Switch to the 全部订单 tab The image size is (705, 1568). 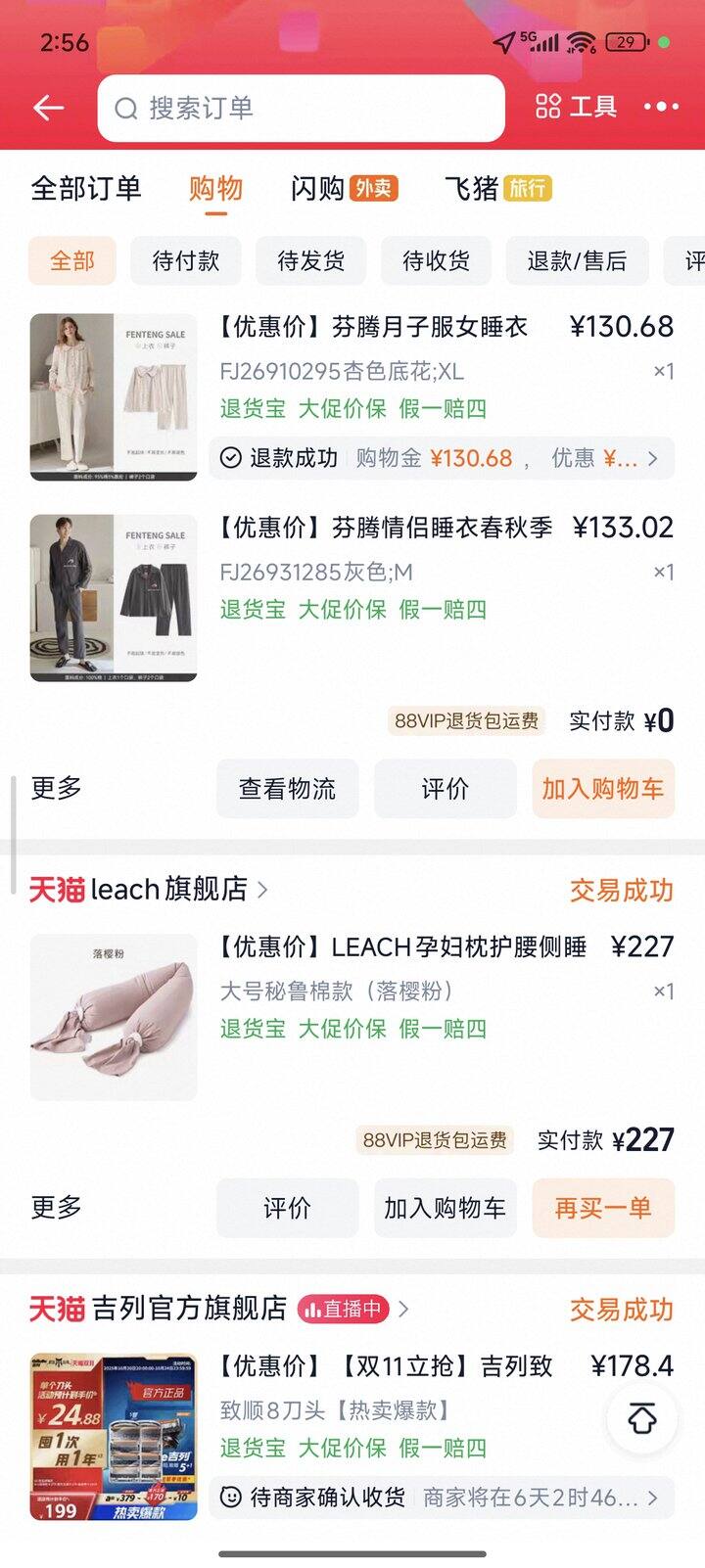[x=86, y=188]
